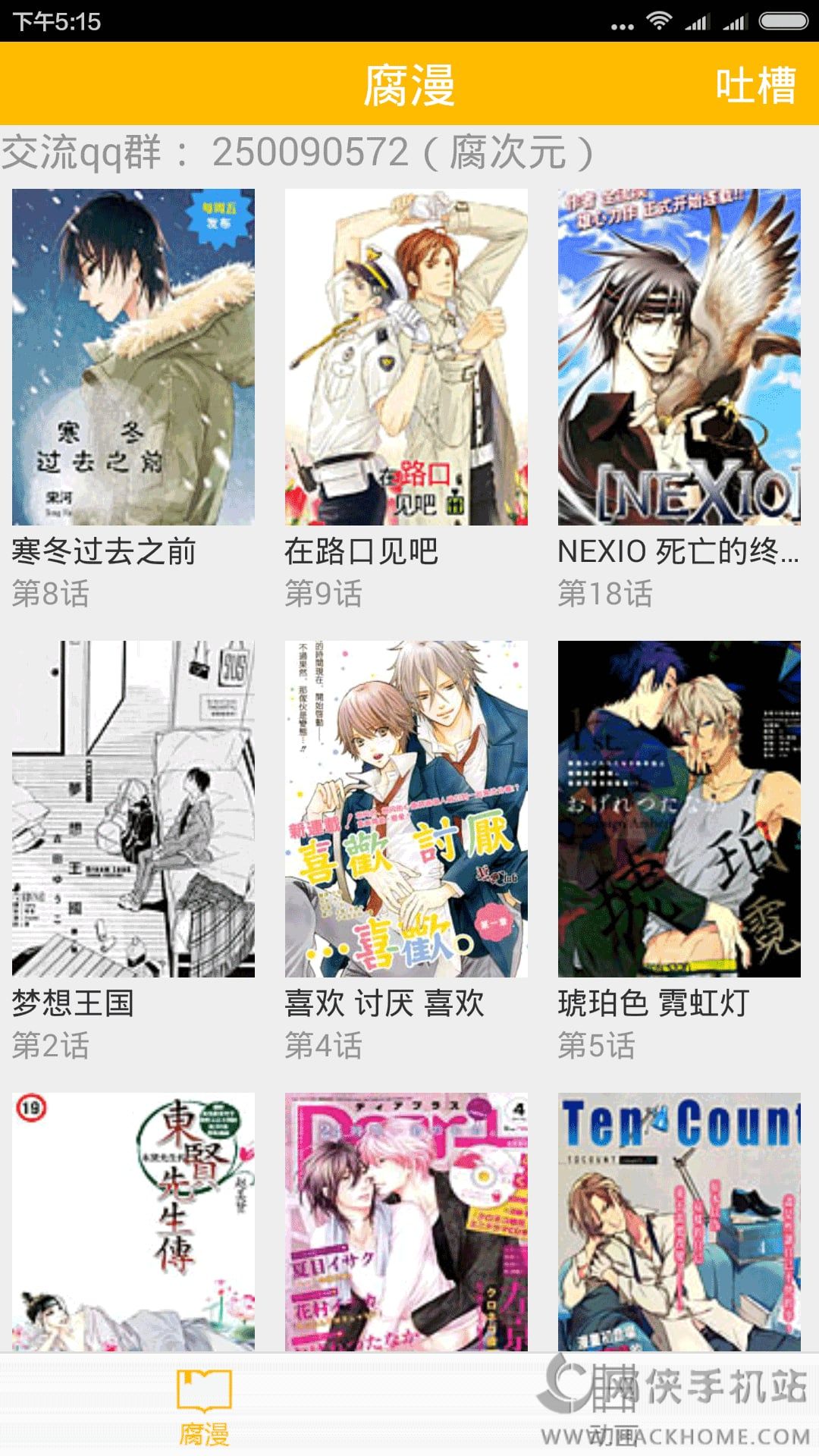Open the comic 喜欢 讨厌 喜欢
The image size is (819, 1456).
pos(406,808)
